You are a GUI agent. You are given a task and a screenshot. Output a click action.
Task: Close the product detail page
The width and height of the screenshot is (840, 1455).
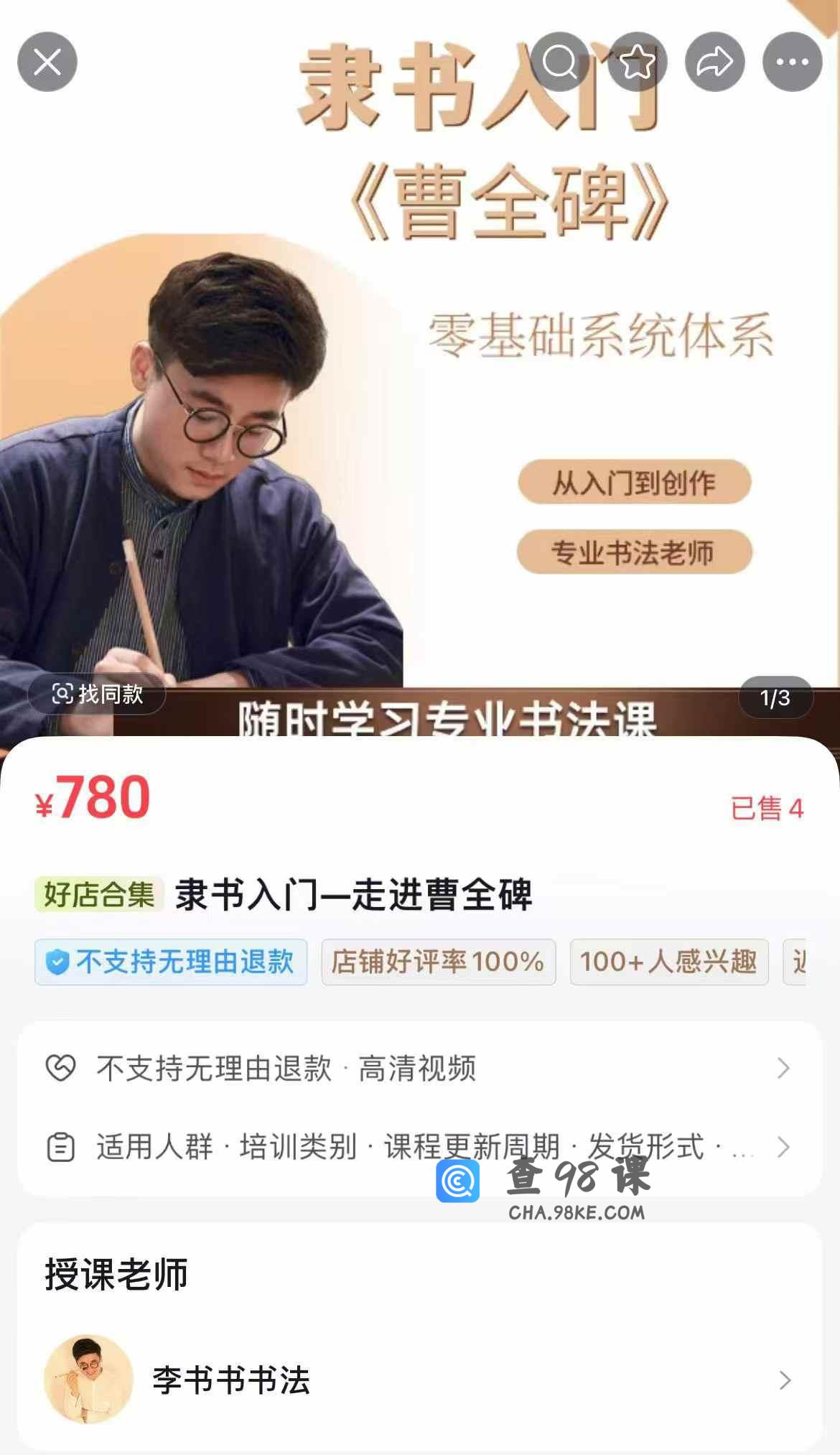pos(47,62)
